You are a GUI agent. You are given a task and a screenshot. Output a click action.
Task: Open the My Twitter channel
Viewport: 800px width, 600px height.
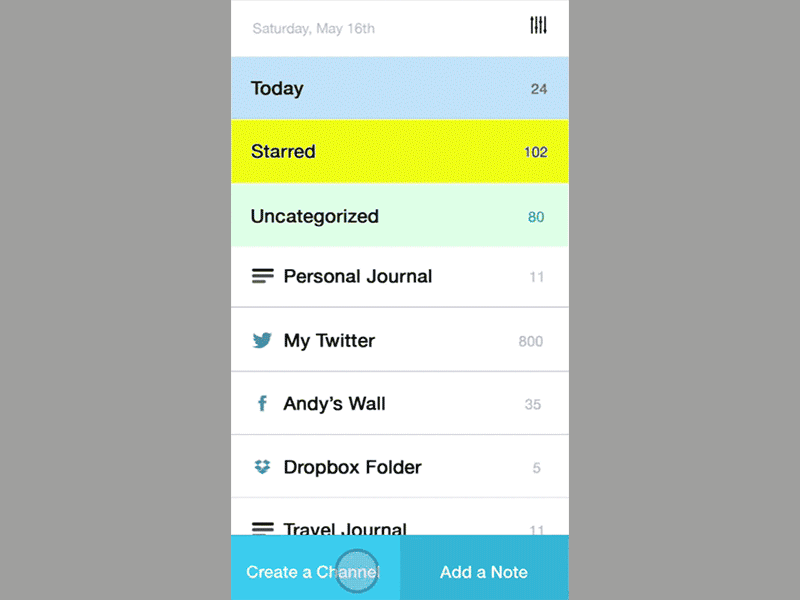click(x=399, y=341)
